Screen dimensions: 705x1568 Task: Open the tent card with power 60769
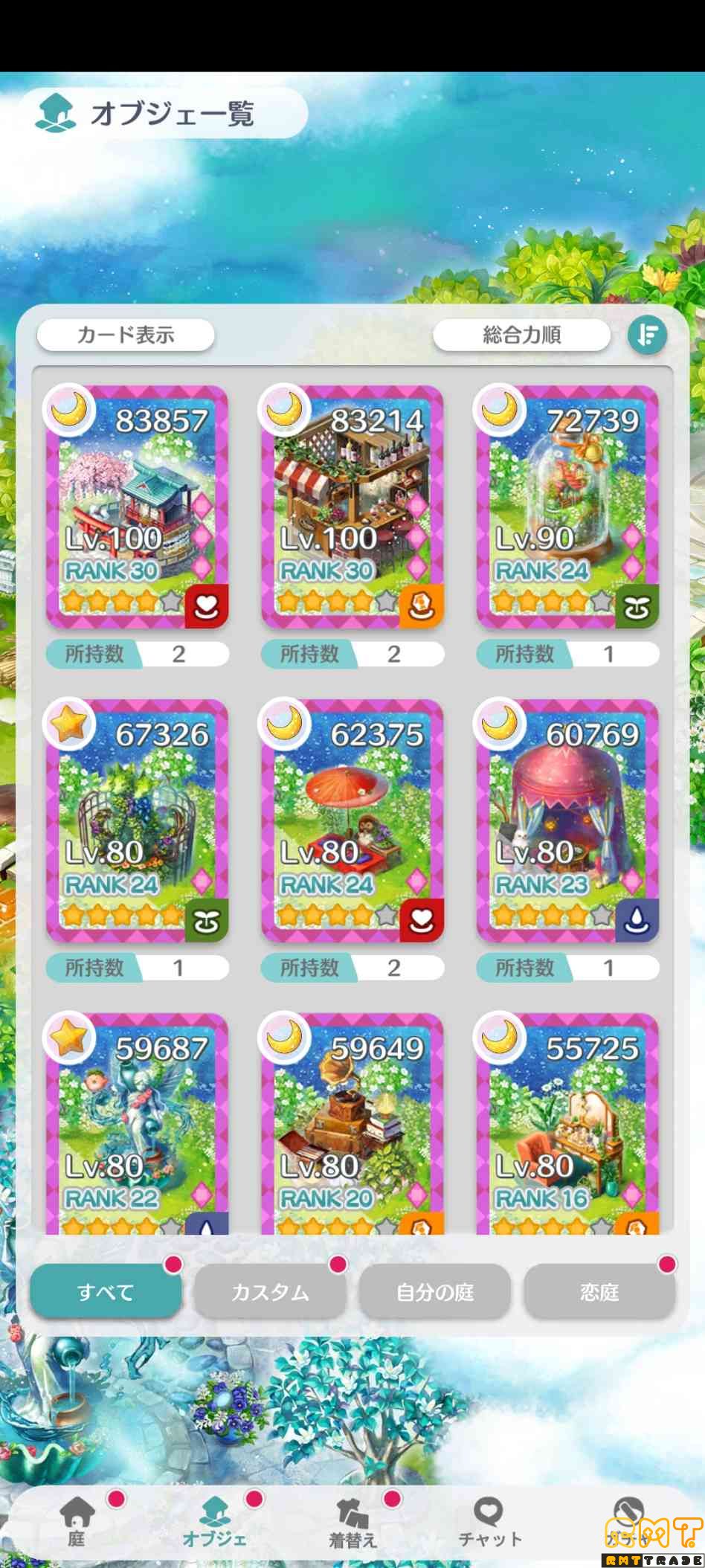pos(567,821)
